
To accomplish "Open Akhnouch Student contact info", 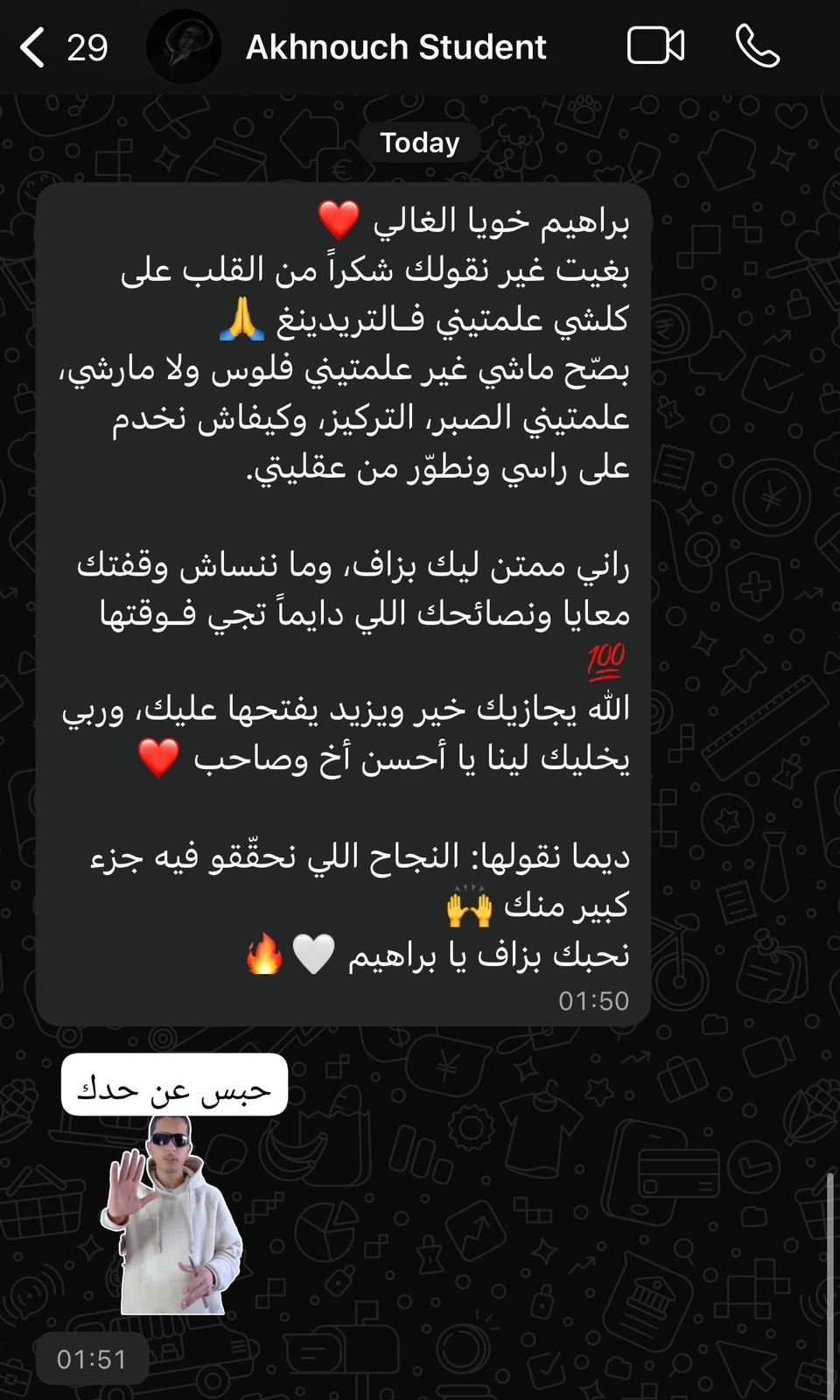I will [x=395, y=47].
